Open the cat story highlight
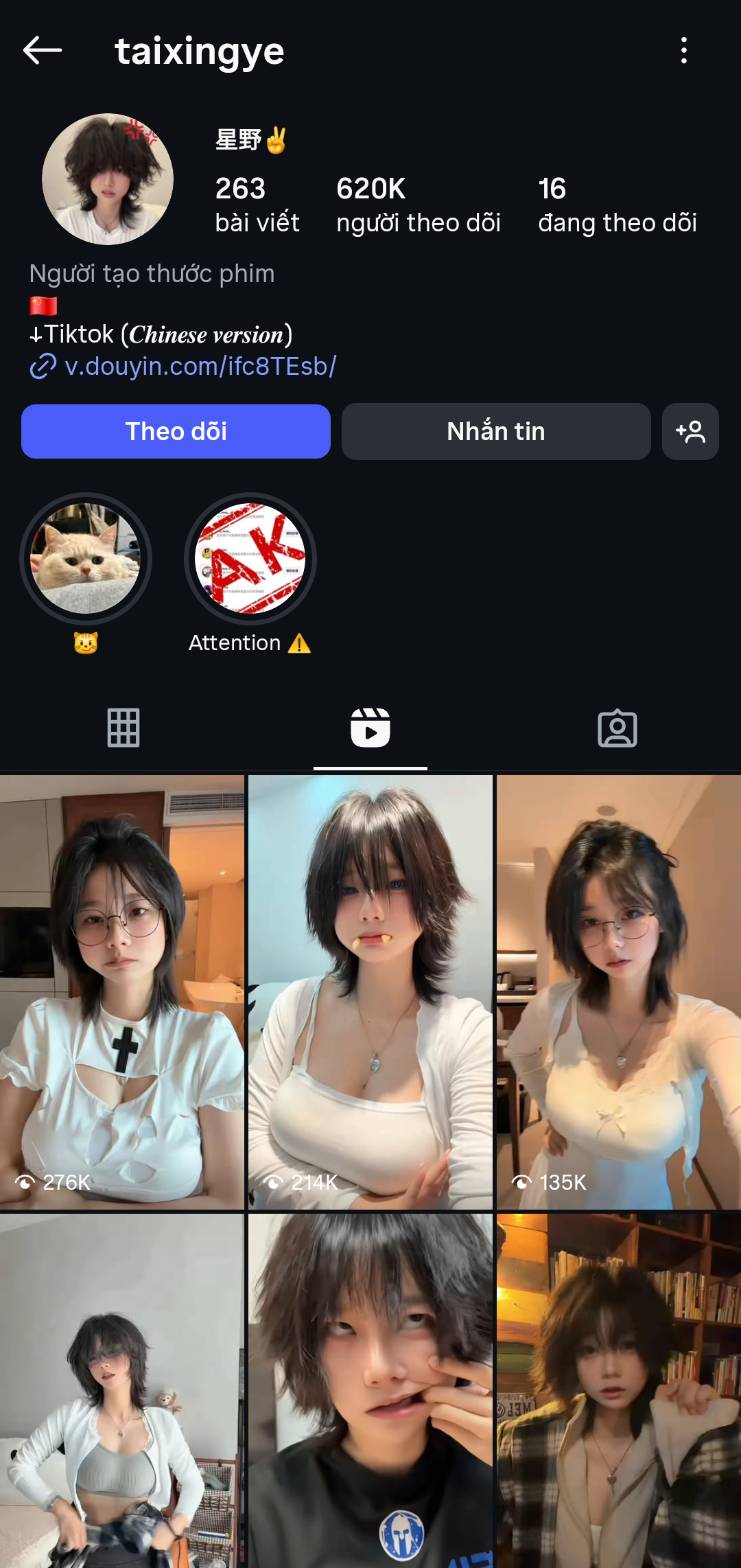Image resolution: width=741 pixels, height=1568 pixels. (x=86, y=559)
